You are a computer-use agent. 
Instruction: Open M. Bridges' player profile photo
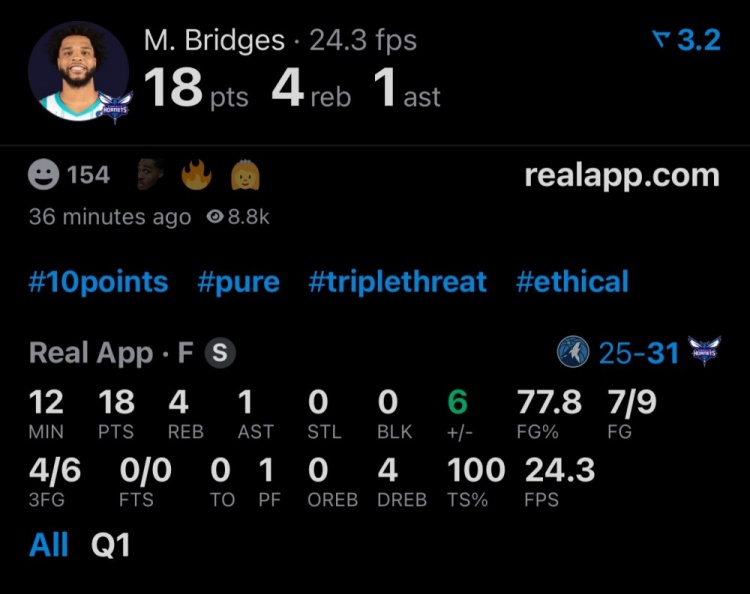[78, 72]
